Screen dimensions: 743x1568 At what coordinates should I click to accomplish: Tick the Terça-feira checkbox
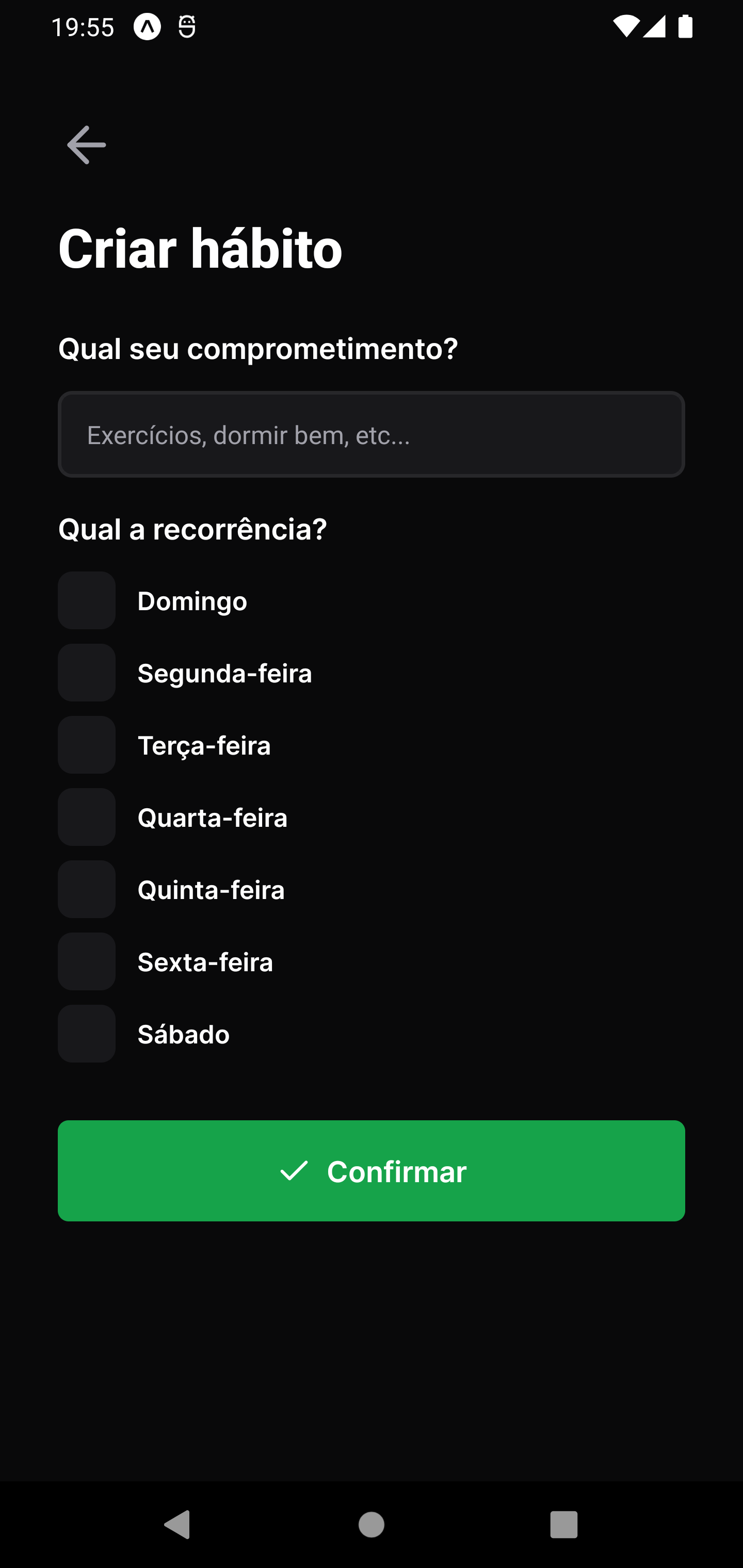87,745
